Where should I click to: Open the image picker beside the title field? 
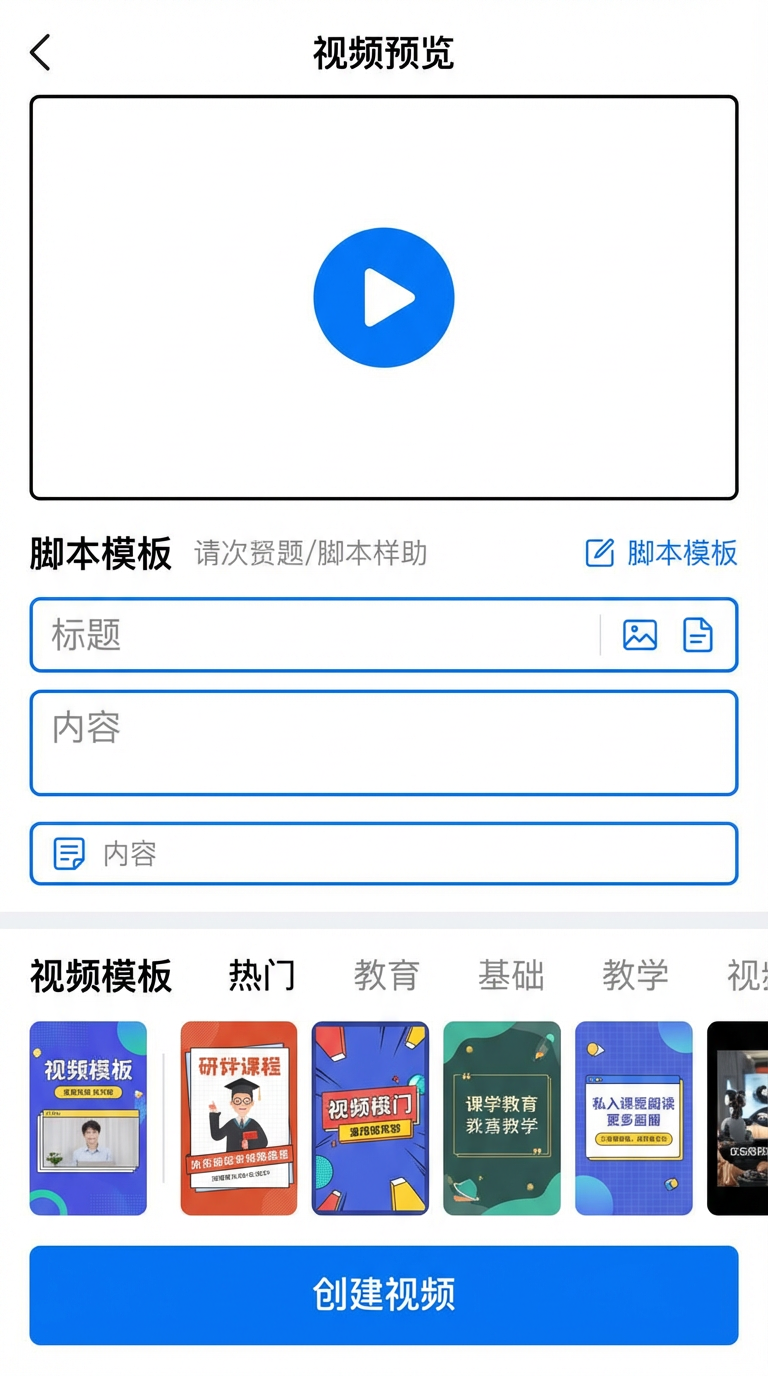tap(640, 634)
